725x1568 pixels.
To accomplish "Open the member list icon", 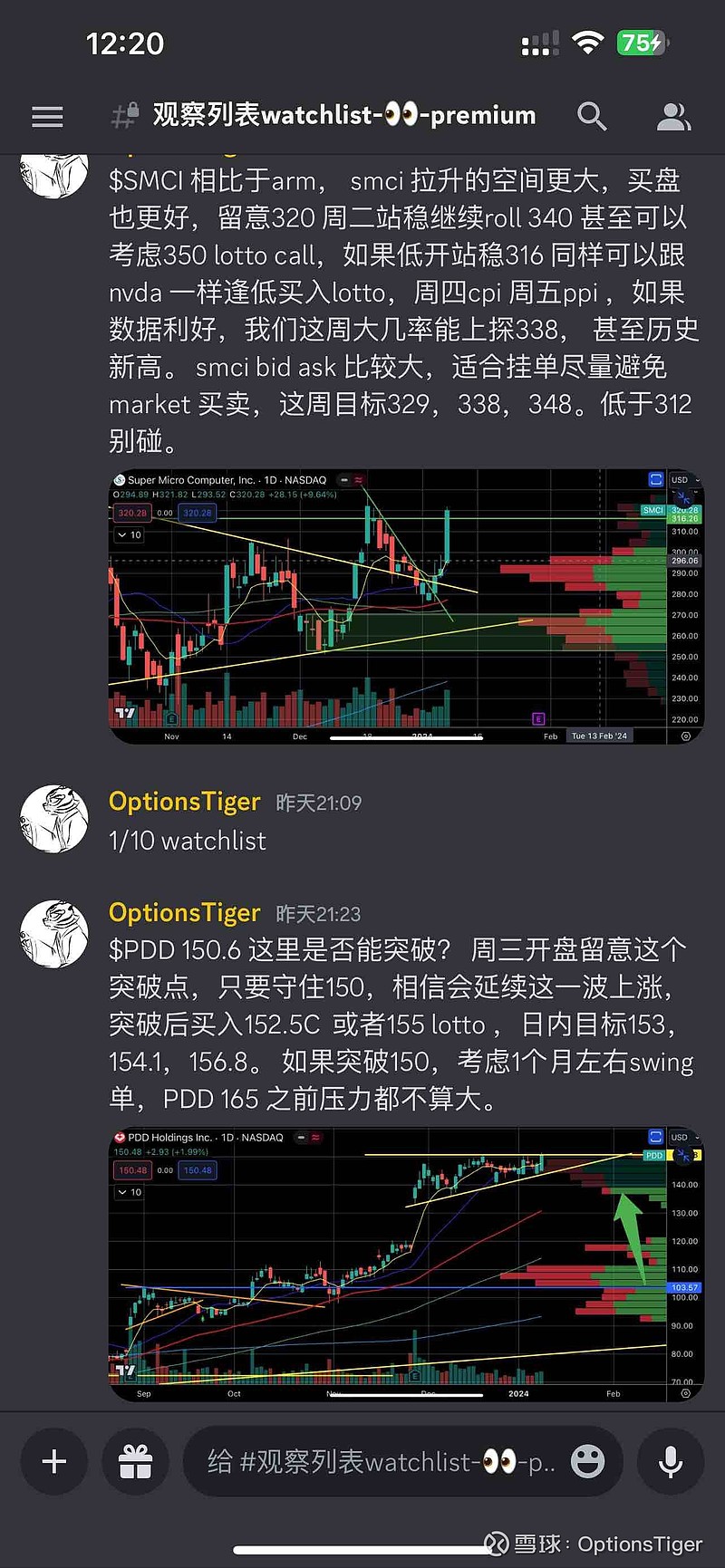I will tap(672, 116).
